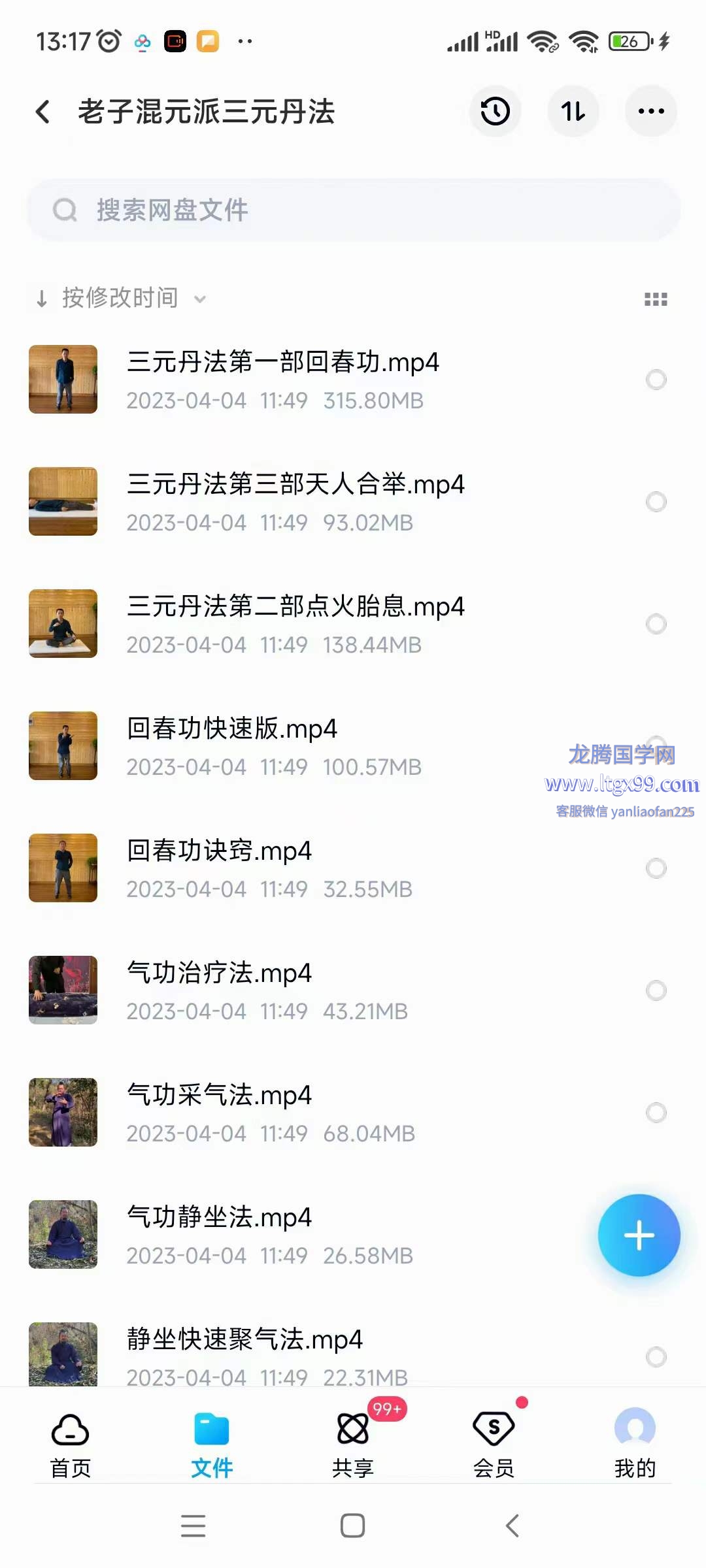Open the transfer list arrows icon

[573, 111]
